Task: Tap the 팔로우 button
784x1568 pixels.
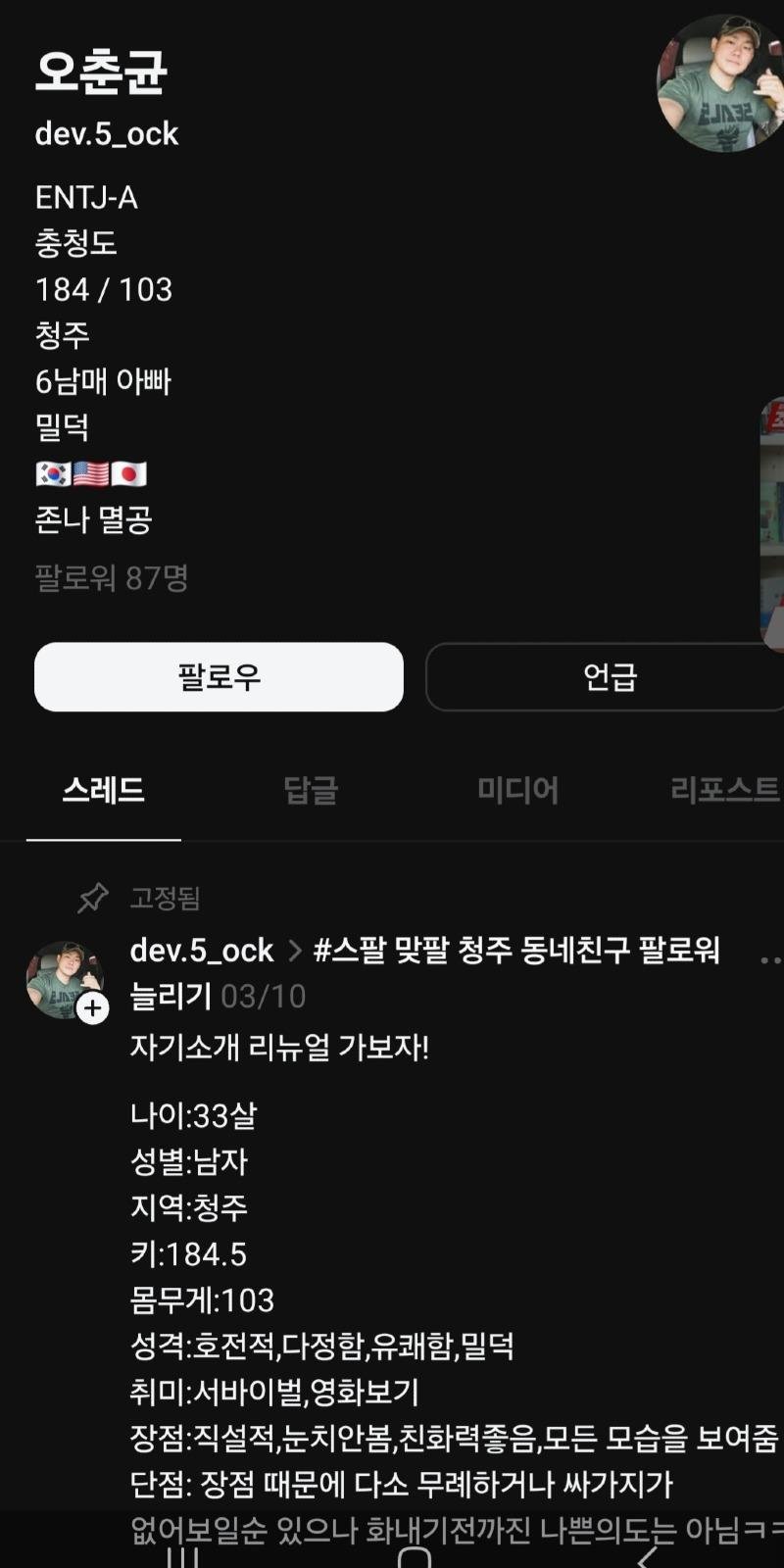Action: [x=219, y=676]
